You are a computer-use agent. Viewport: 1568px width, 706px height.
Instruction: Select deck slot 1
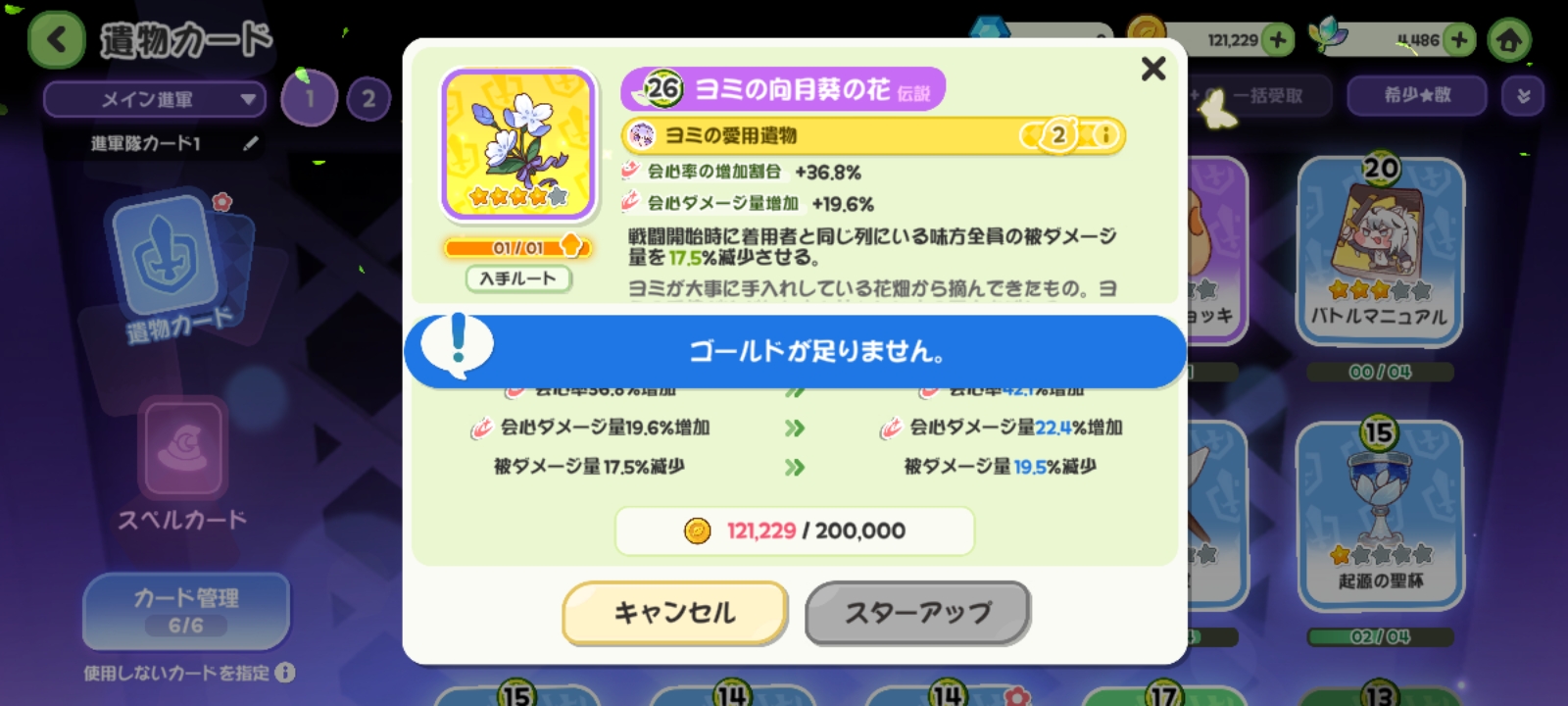(310, 98)
